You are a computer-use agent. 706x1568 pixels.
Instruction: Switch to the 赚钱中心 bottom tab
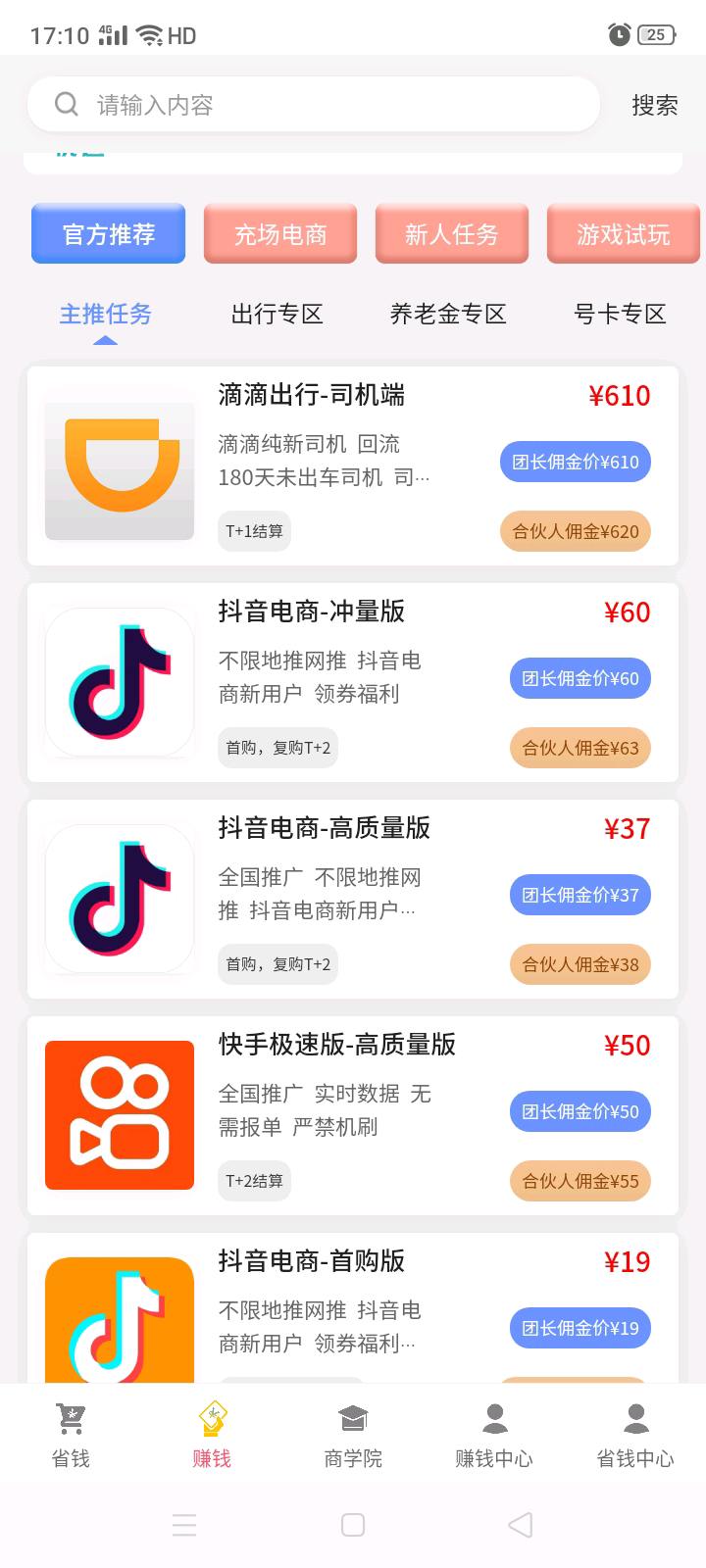[494, 1435]
